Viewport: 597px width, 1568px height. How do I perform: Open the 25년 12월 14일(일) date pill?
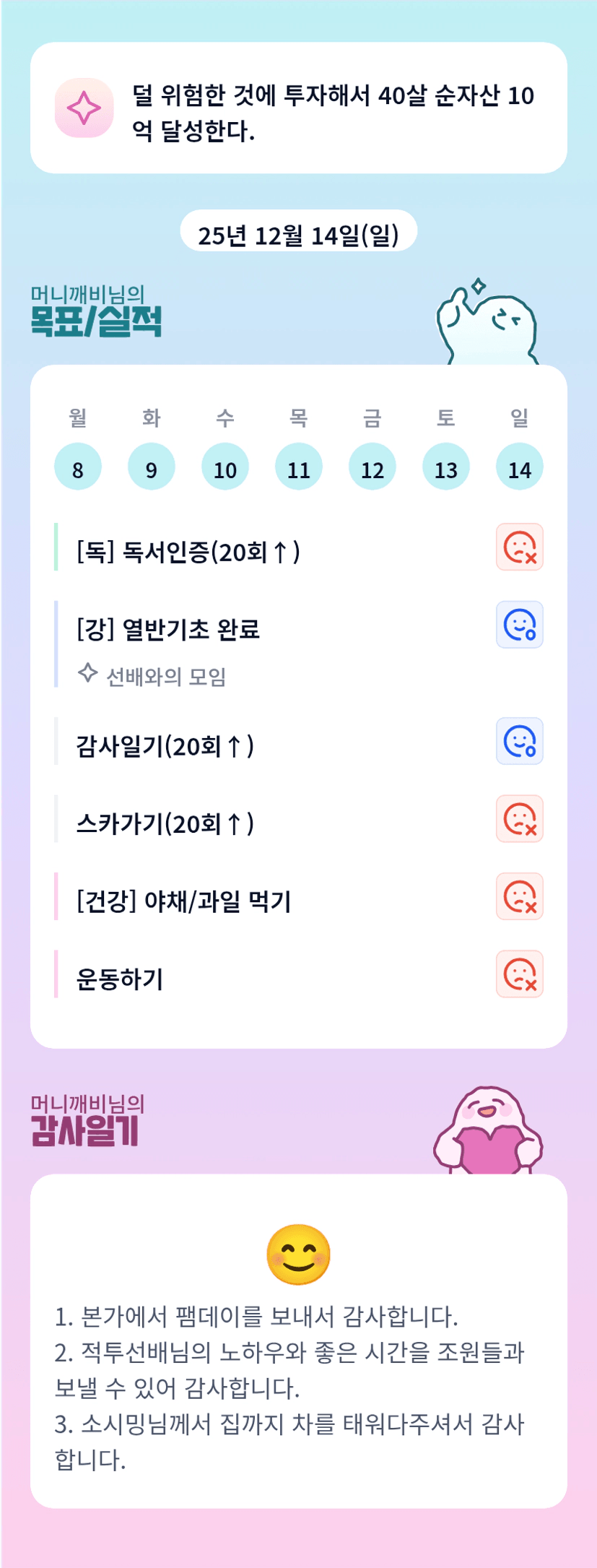(299, 234)
